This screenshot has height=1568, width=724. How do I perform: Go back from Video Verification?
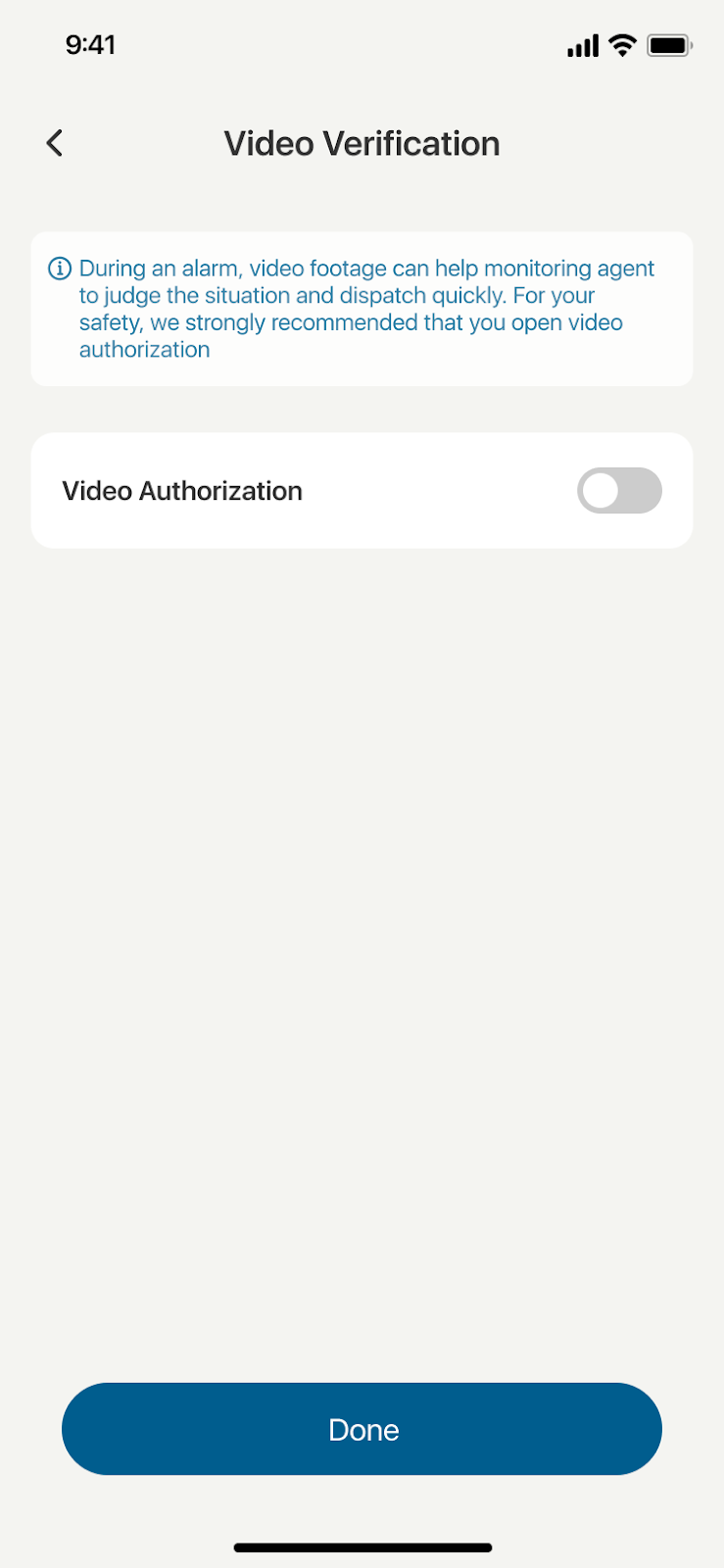coord(55,143)
